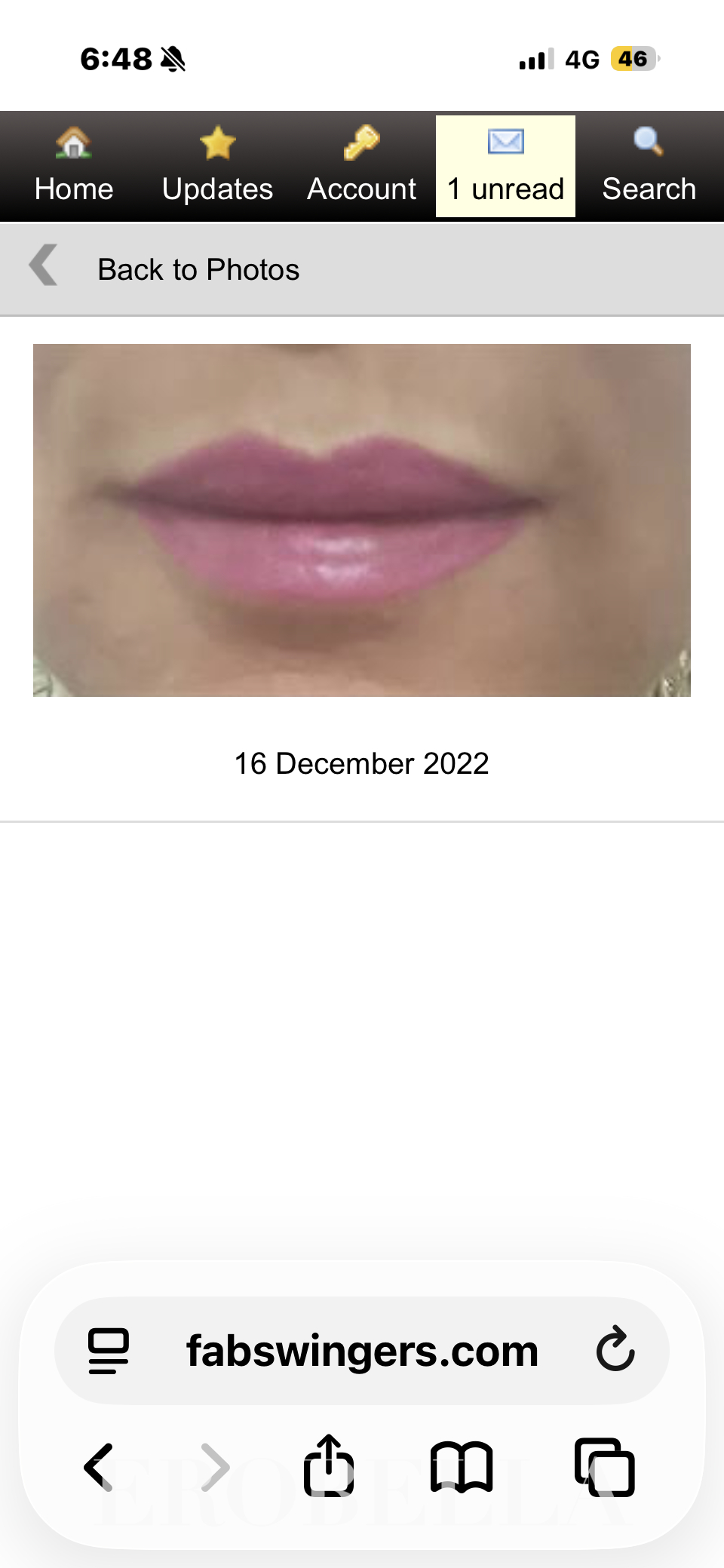Image resolution: width=724 pixels, height=1568 pixels.
Task: Reload the current page
Action: pyautogui.click(x=615, y=1349)
